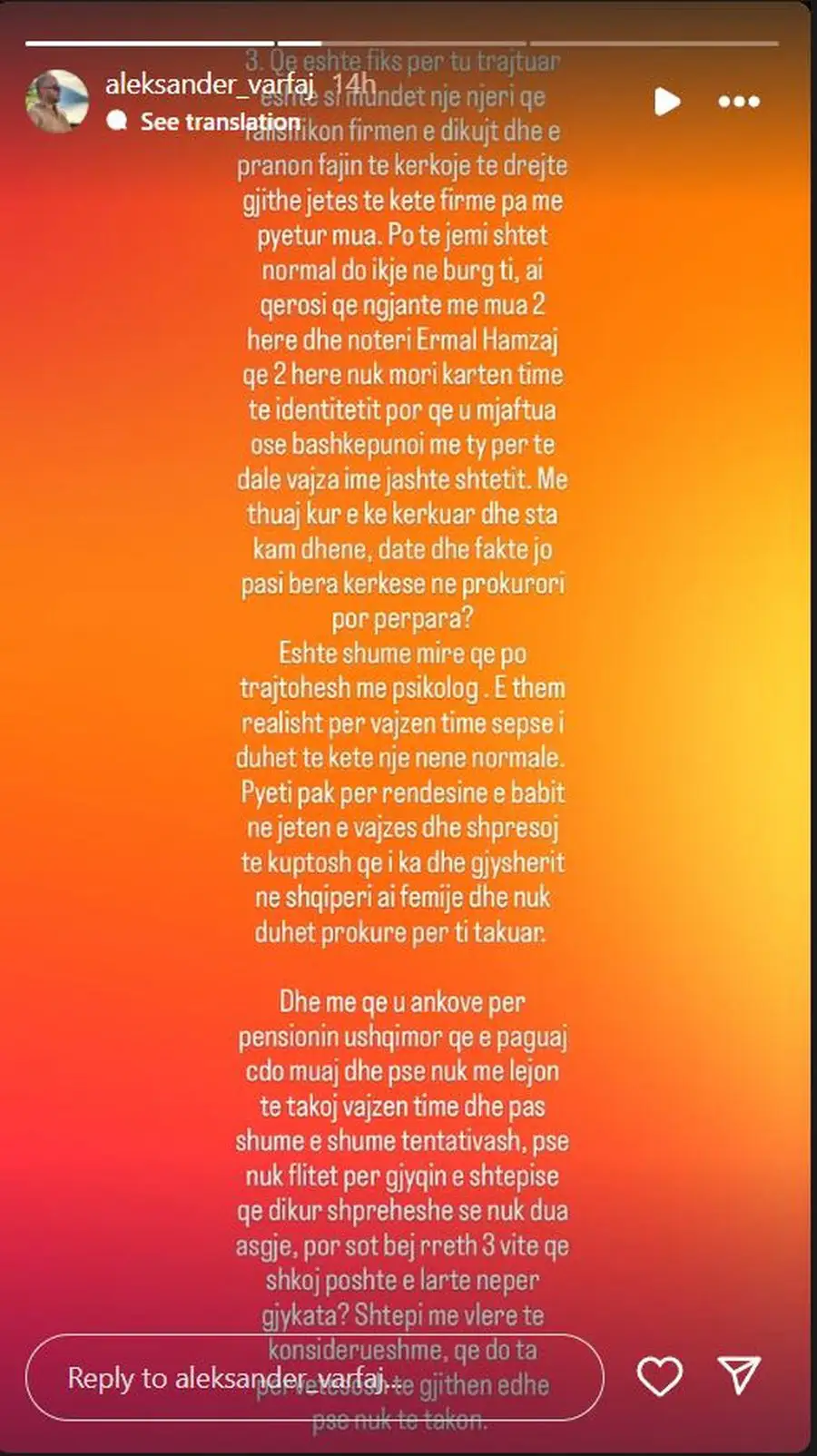Like this story with the heart
This screenshot has width=817, height=1456.
659,1376
